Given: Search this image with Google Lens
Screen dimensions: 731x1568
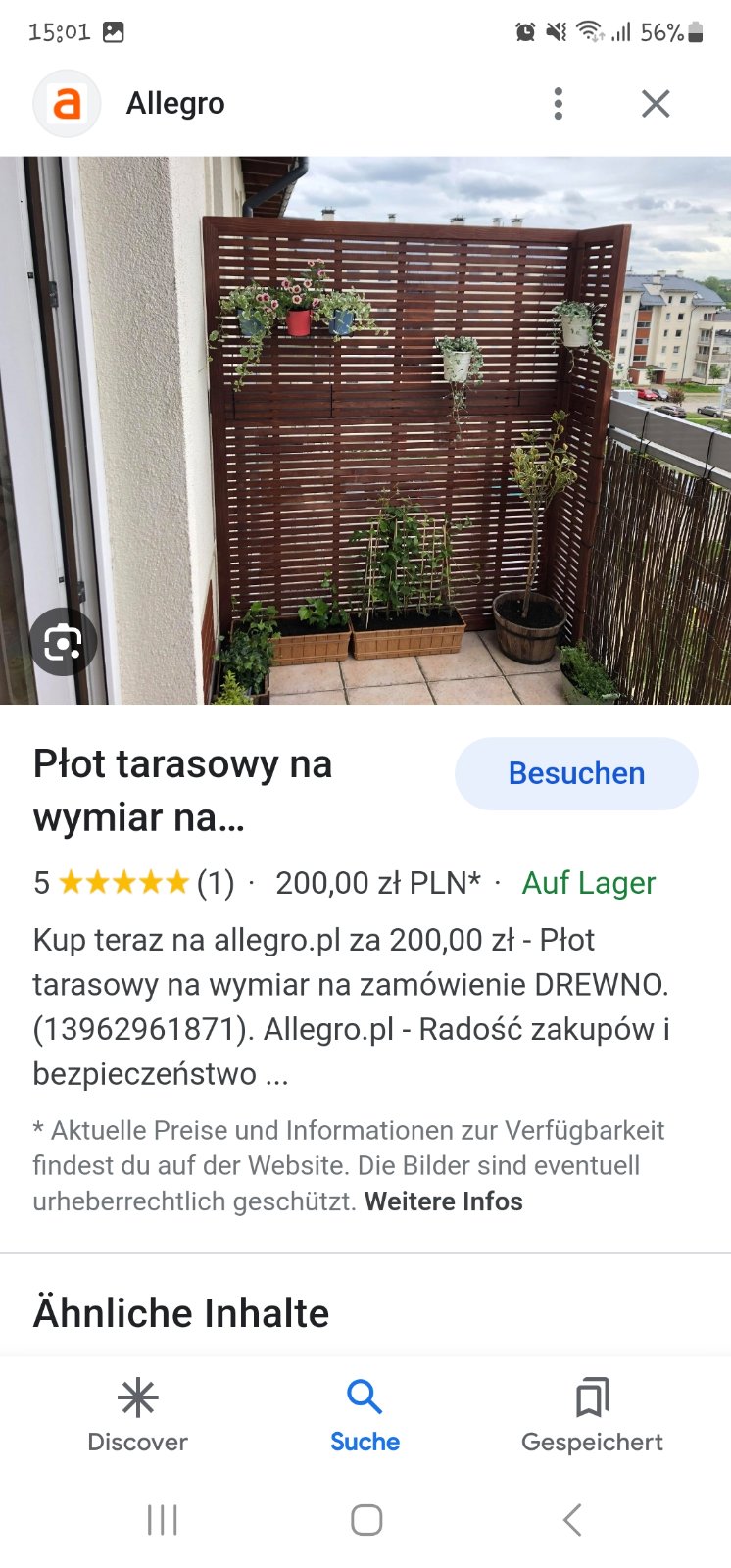Looking at the screenshot, I should tap(63, 643).
